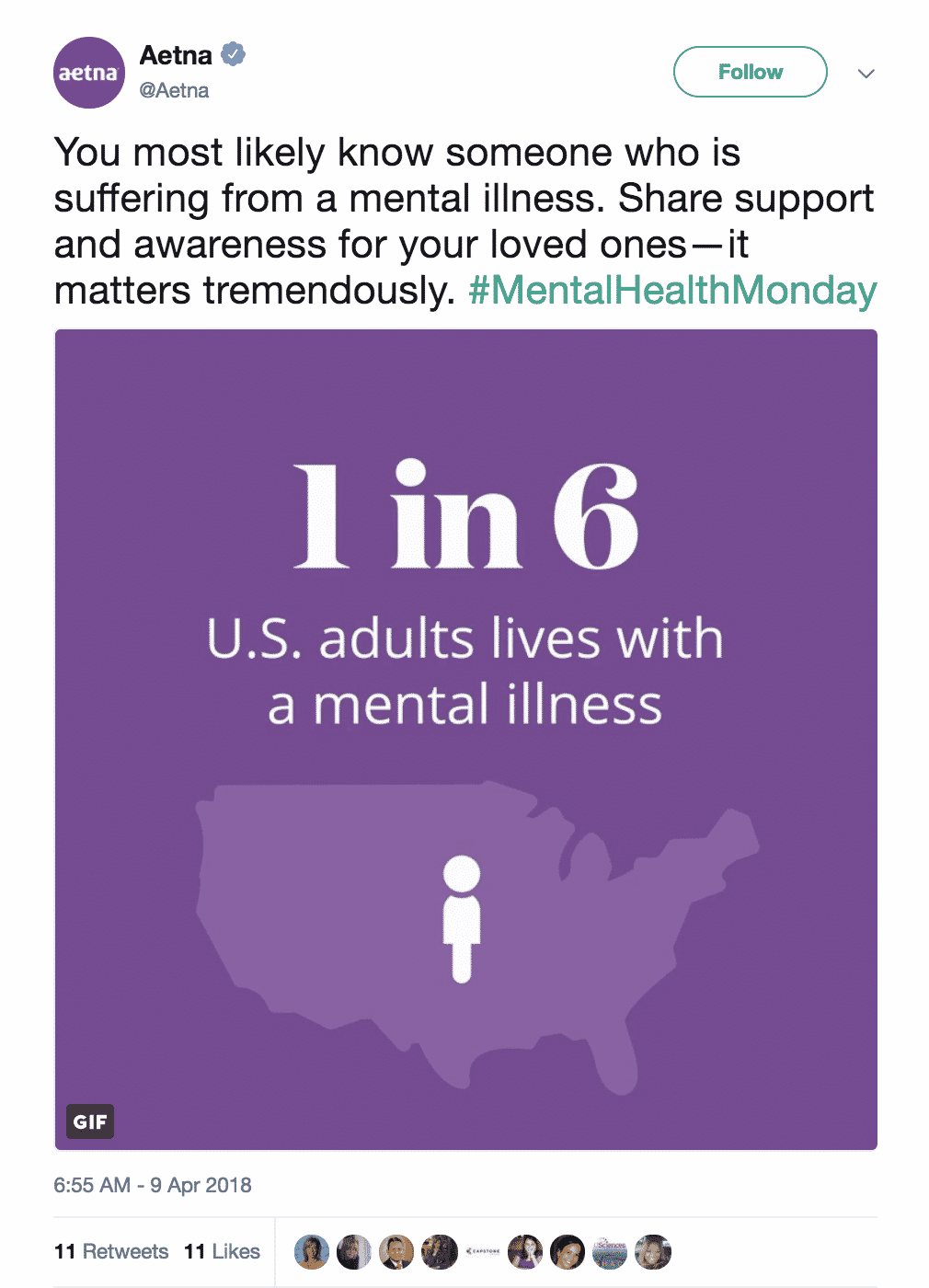Expand the tweet options chevron
Viewport: 929px width, 1288px height.
866,74
